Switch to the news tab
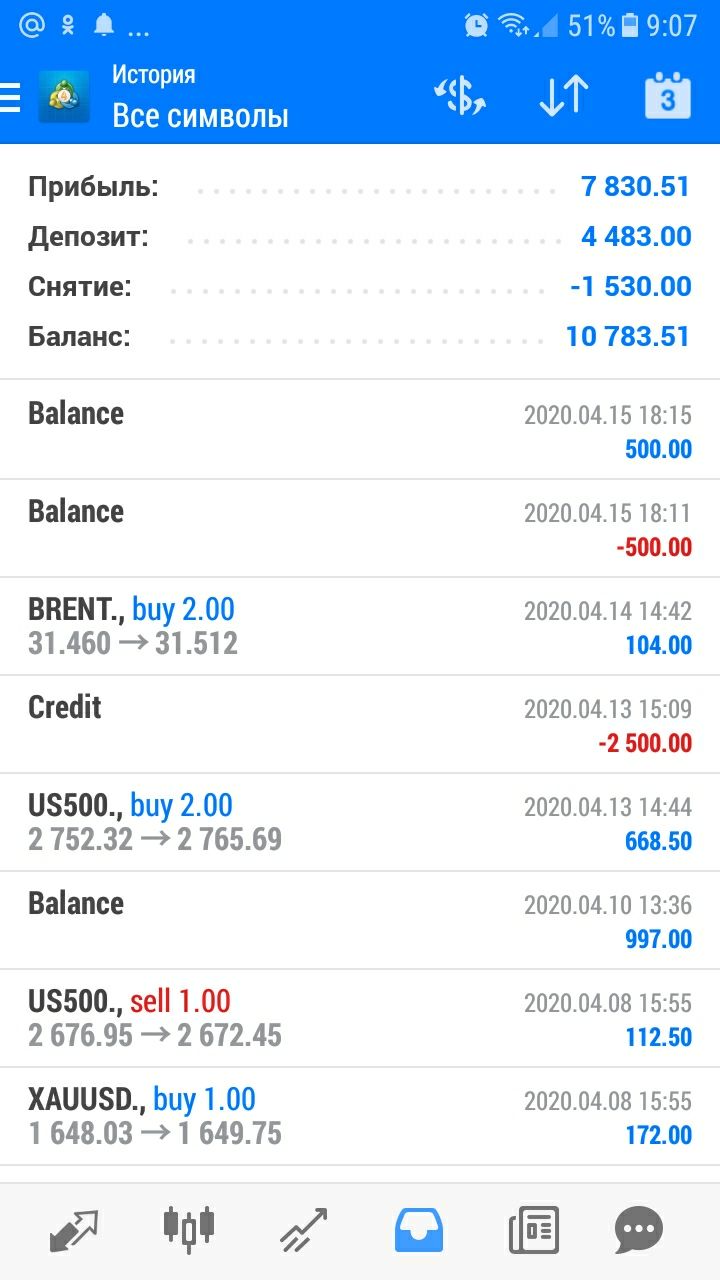 point(534,1230)
